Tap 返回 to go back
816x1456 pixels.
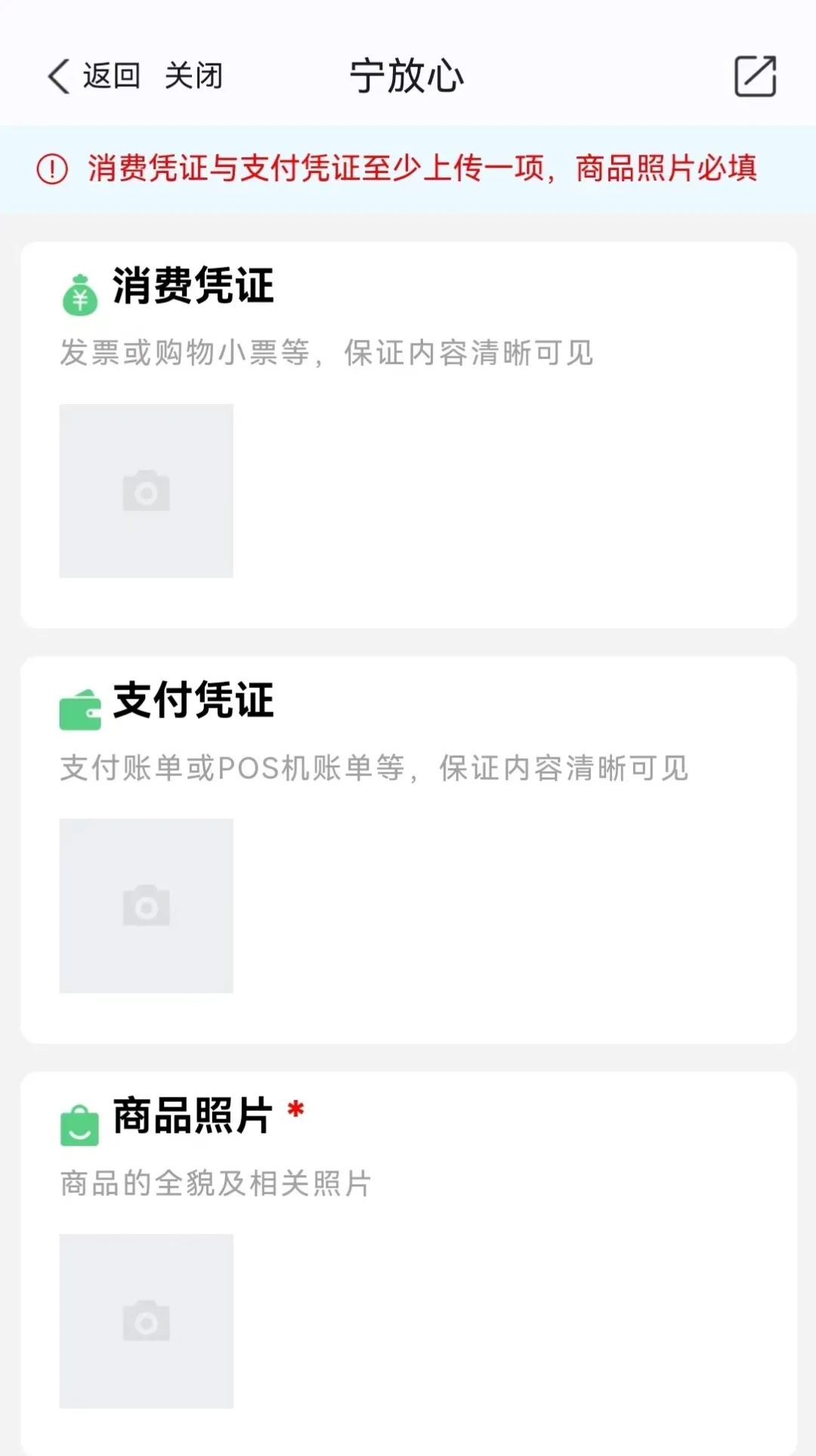pos(112,76)
